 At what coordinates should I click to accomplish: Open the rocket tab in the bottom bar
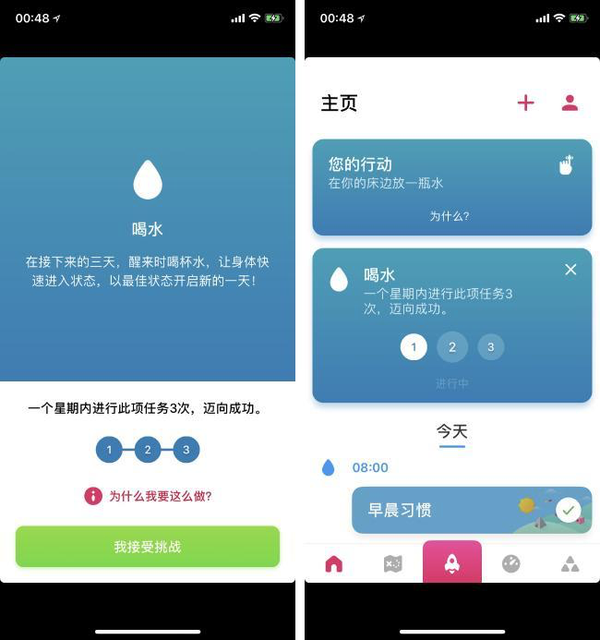point(452,563)
